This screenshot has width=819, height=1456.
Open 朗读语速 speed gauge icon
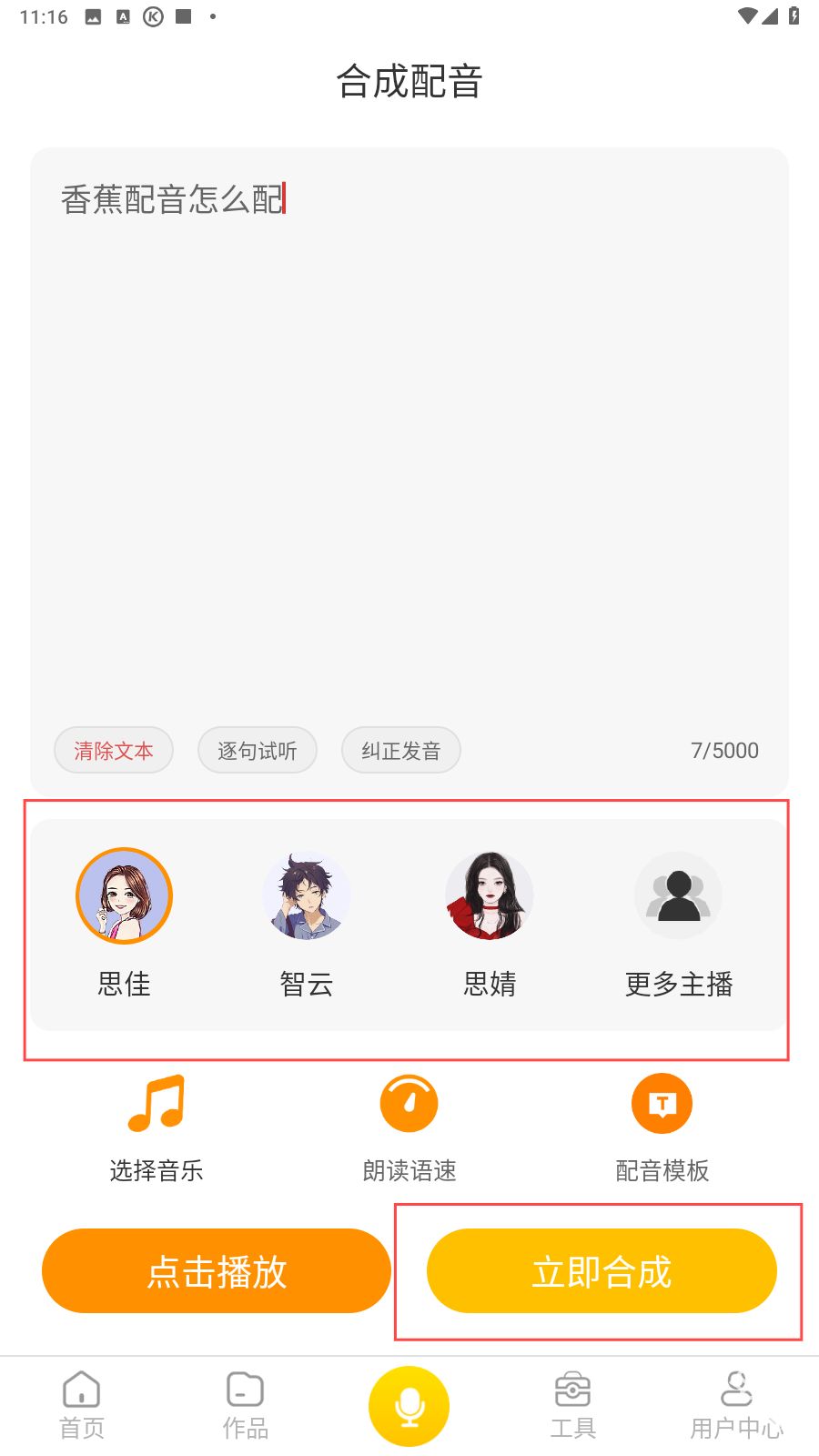(x=409, y=1102)
